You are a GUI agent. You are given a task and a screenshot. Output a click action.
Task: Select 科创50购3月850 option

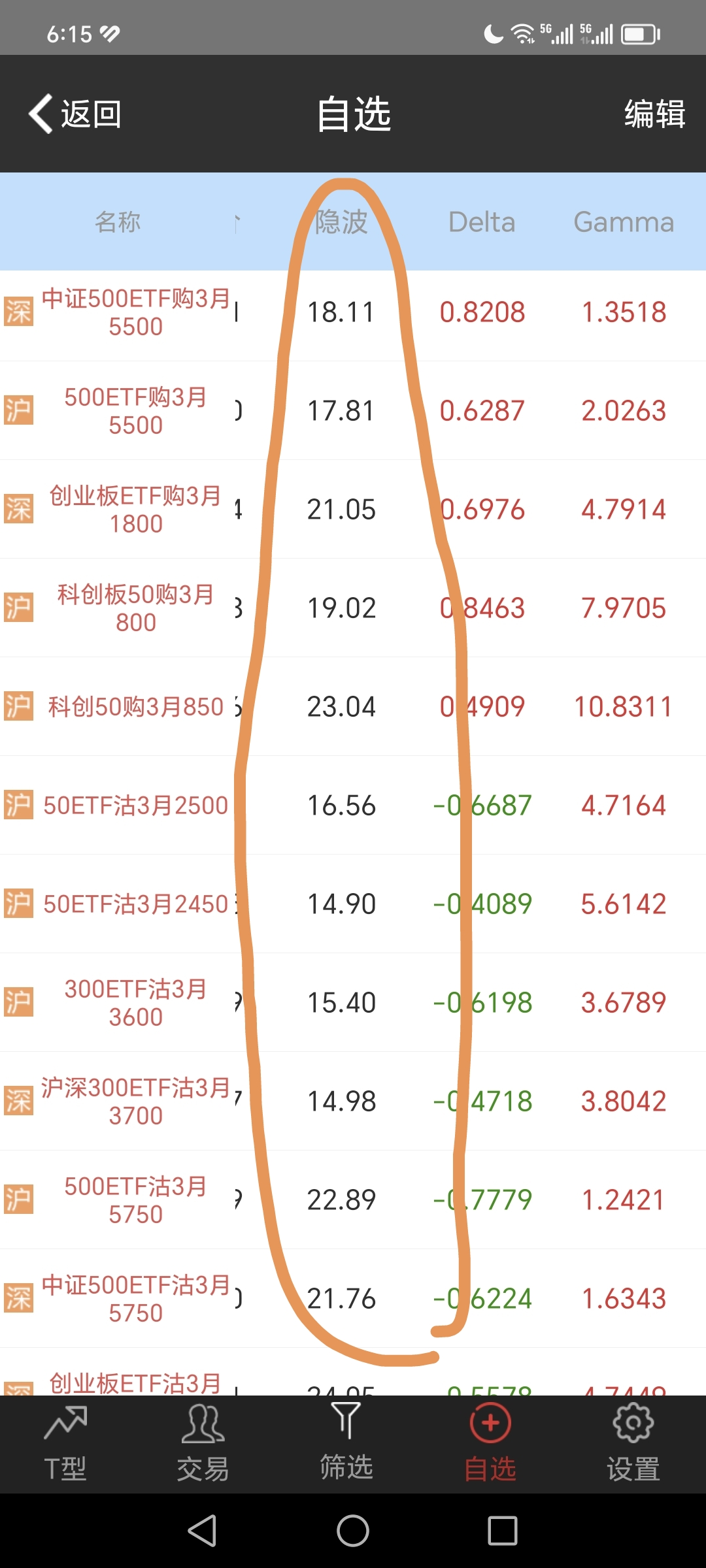135,707
